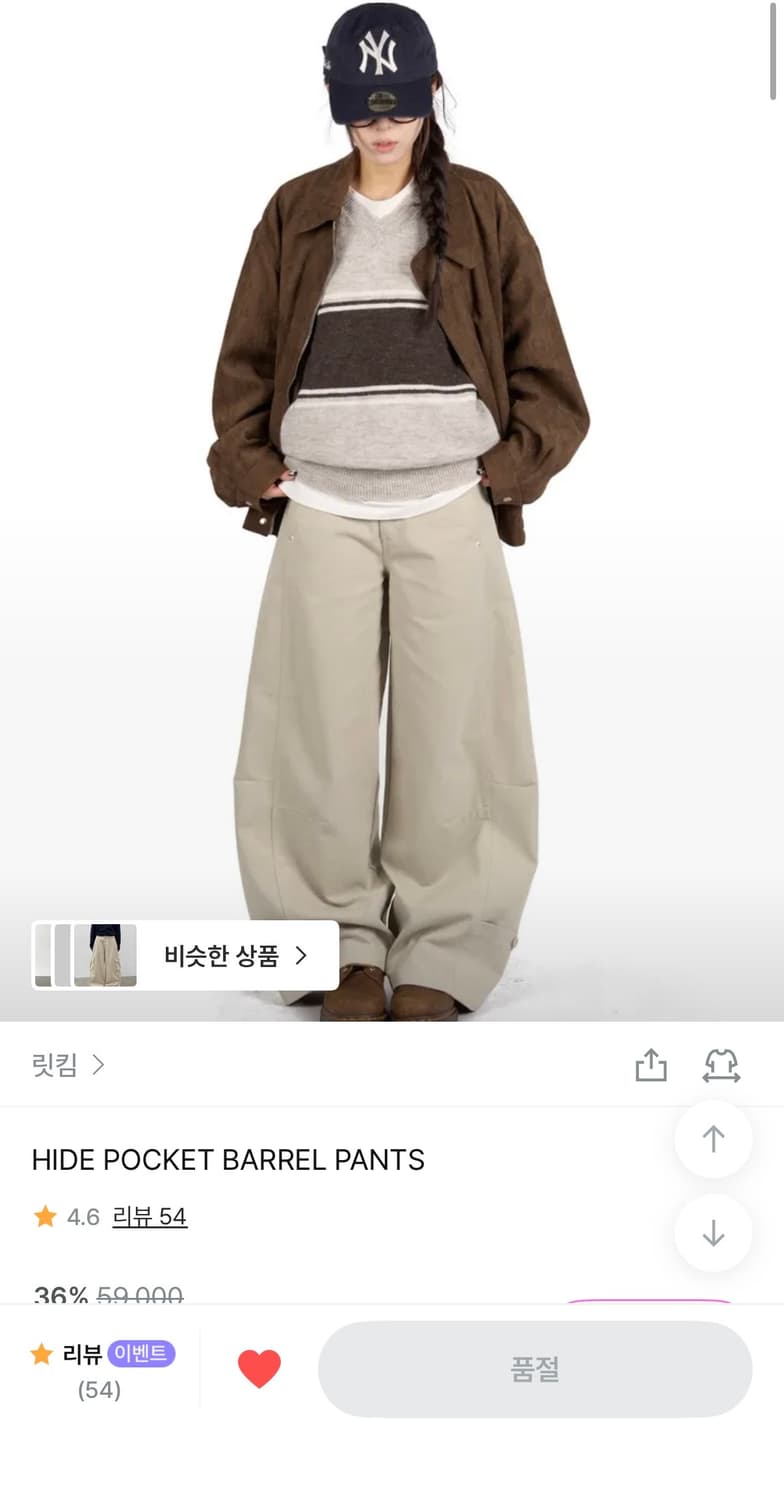784x1500 pixels.
Task: Click the review count (54)
Action: pos(100,1389)
